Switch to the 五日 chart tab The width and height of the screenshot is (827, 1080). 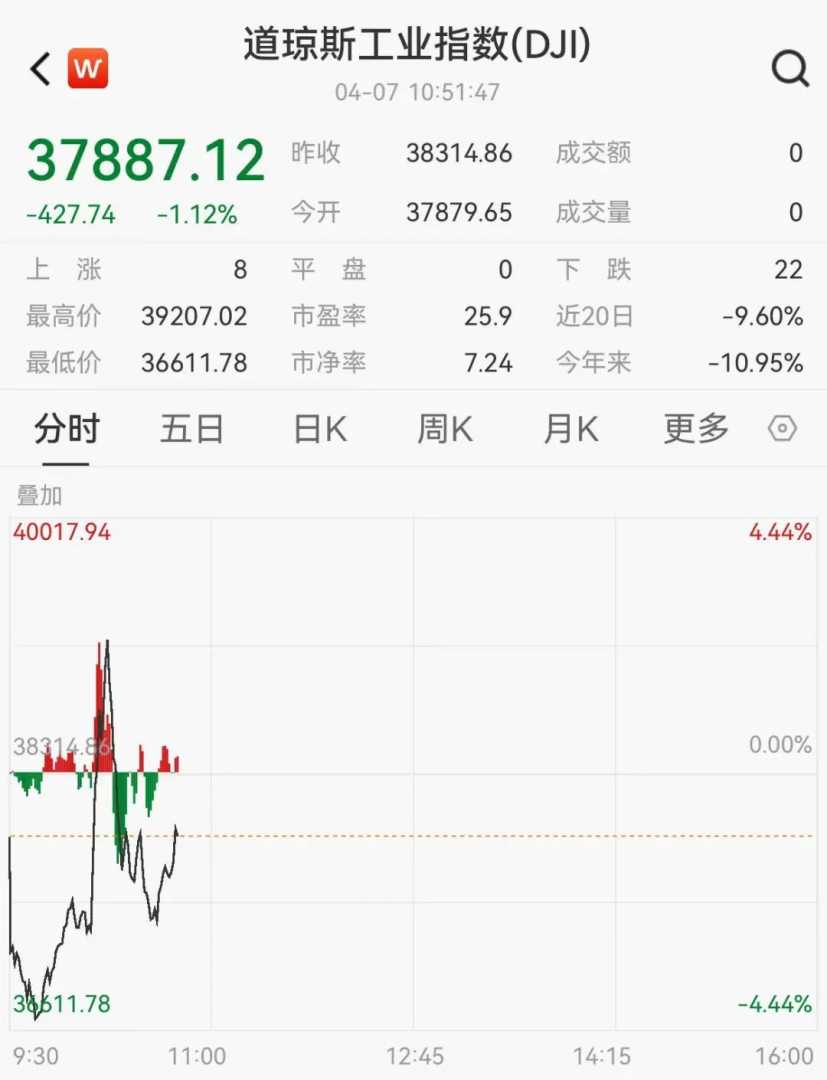(192, 430)
